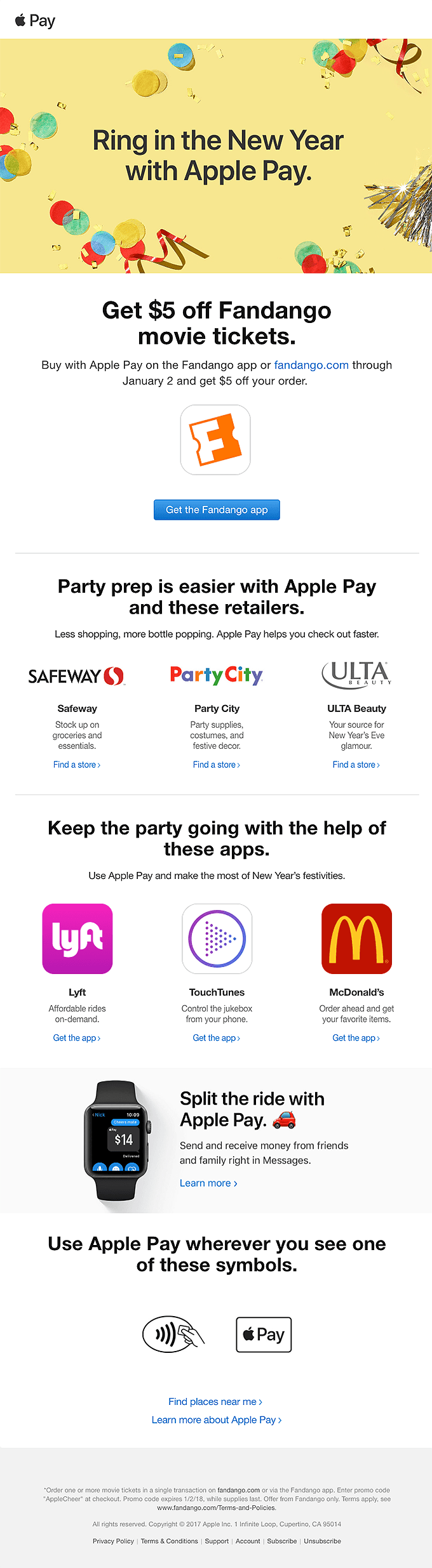Get the Lyft app
Screen dimensions: 432x1568
(77, 1038)
